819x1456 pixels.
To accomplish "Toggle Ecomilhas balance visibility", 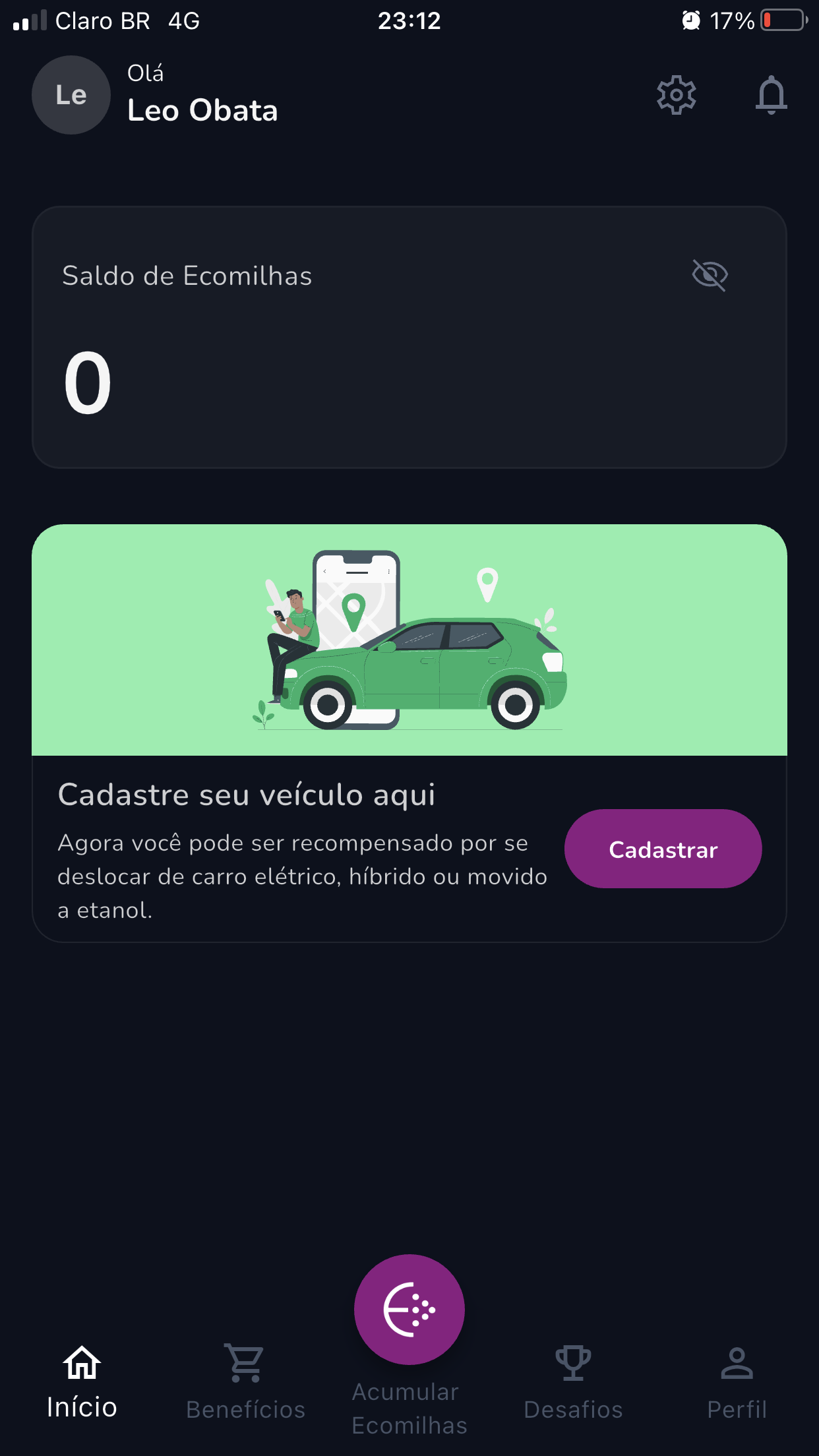I will point(710,275).
